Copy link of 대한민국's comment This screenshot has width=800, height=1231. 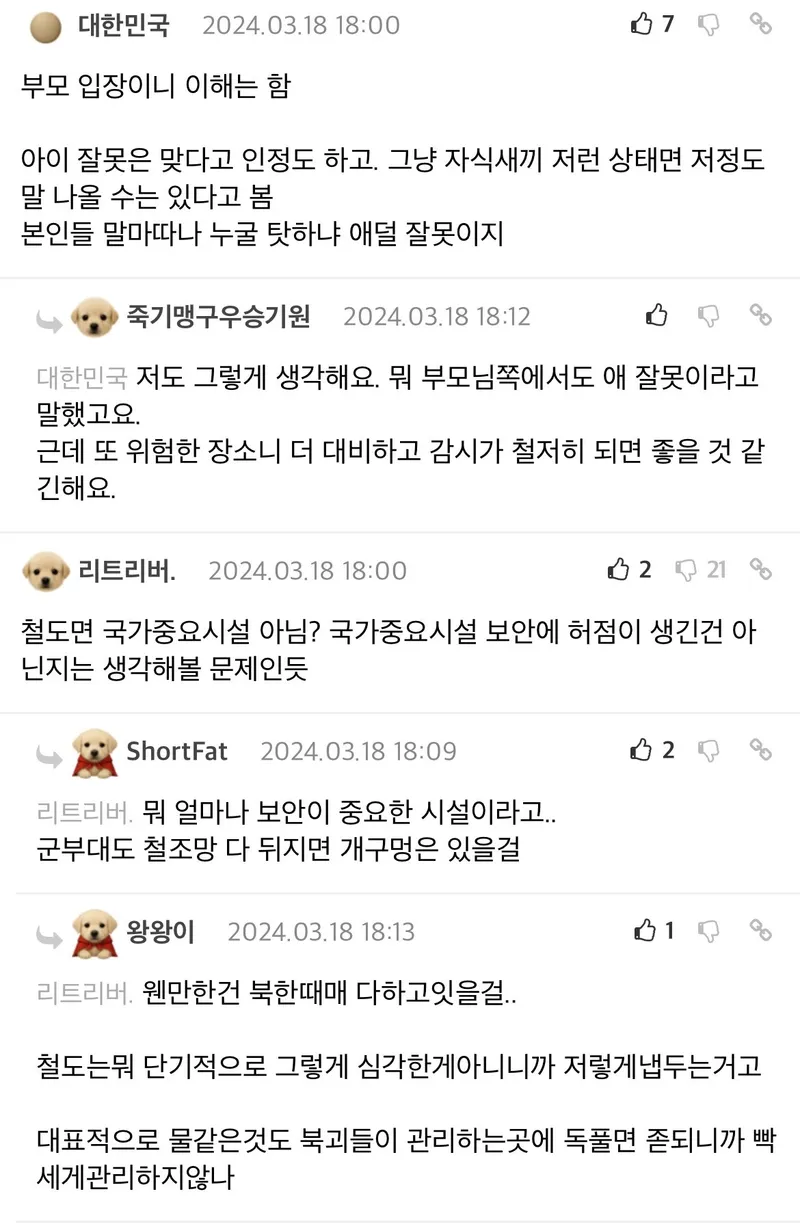[x=761, y=24]
